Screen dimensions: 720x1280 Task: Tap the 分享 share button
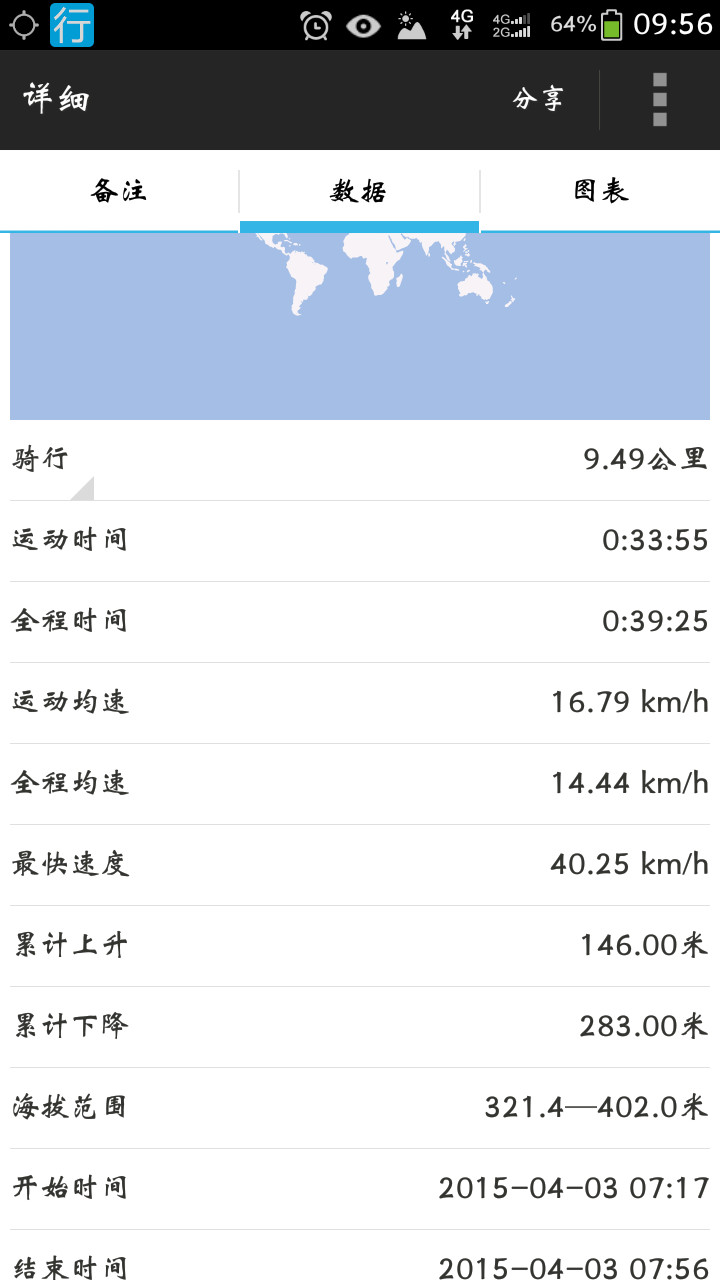tap(539, 99)
